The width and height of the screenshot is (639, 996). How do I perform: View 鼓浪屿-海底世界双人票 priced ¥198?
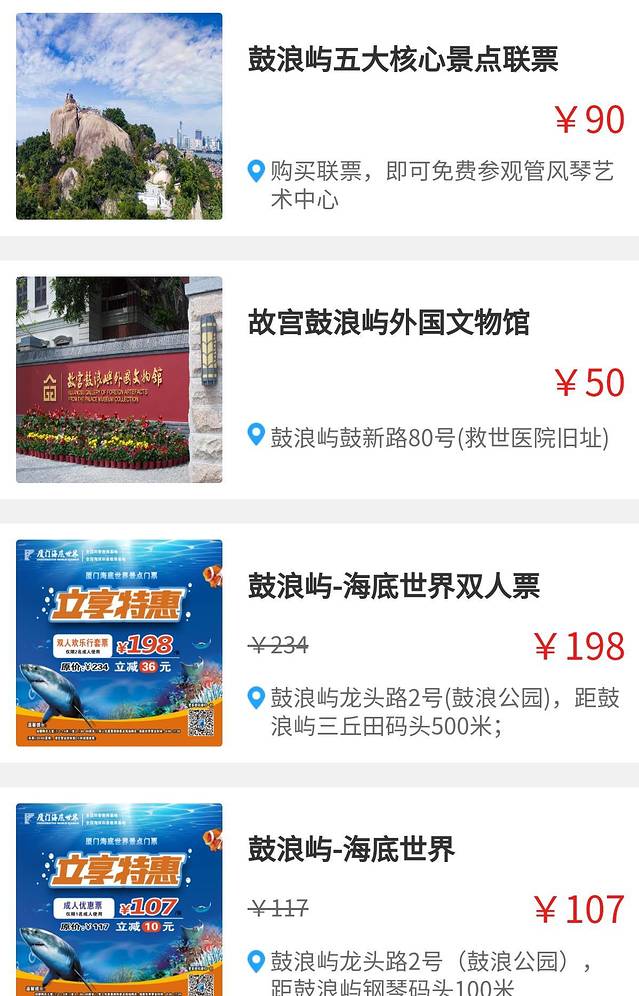point(393,586)
